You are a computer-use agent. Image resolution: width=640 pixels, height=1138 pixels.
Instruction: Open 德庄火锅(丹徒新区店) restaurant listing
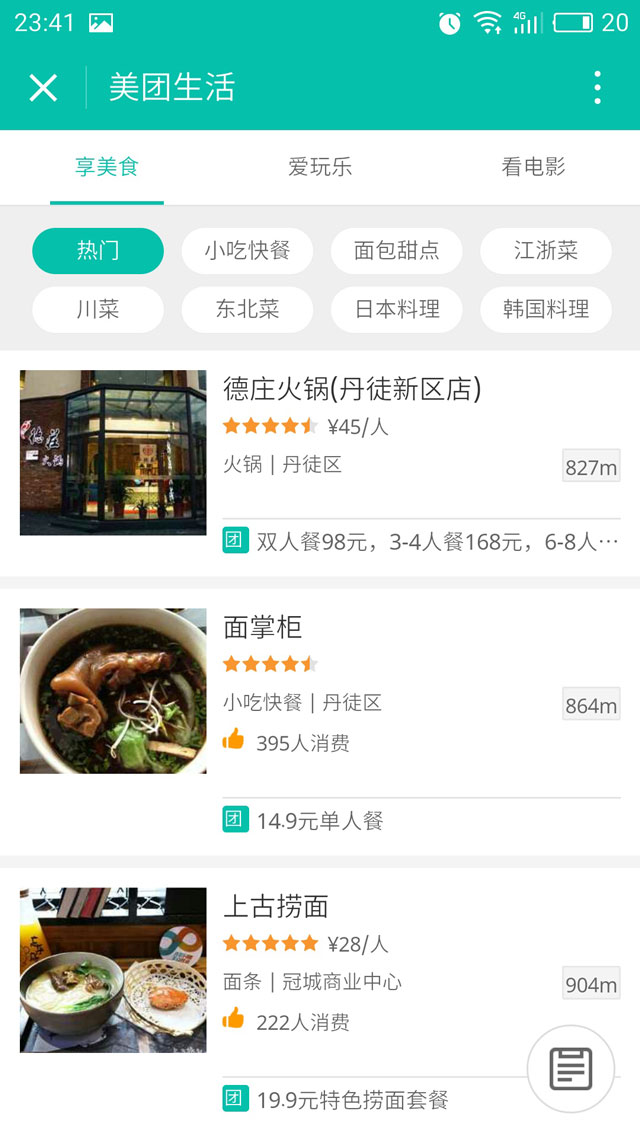pyautogui.click(x=352, y=389)
